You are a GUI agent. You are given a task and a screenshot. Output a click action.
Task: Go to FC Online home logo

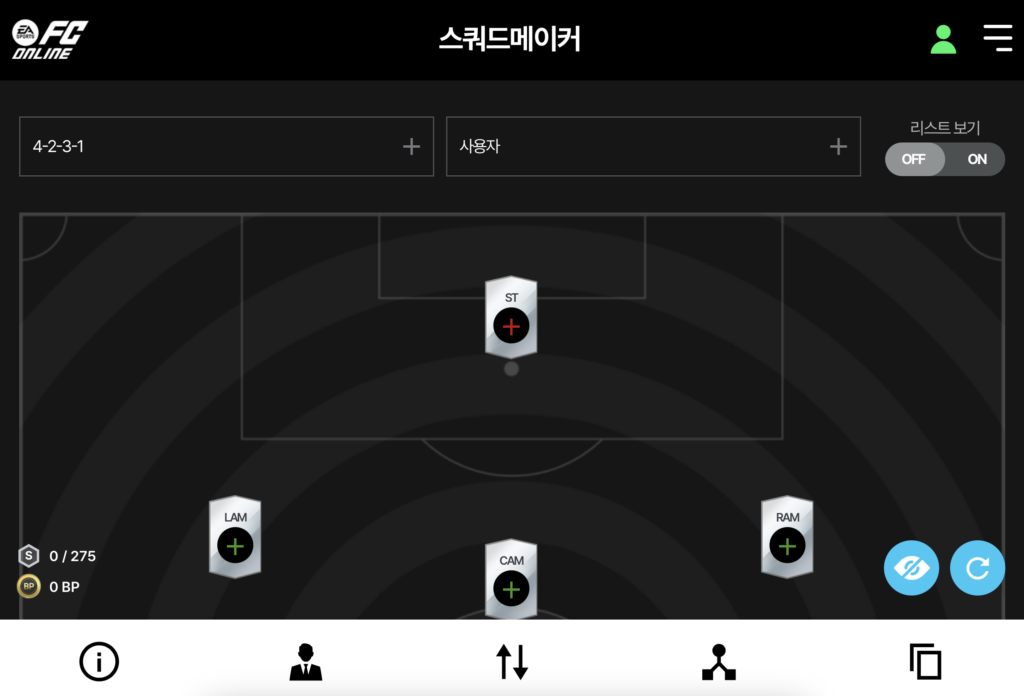point(50,39)
